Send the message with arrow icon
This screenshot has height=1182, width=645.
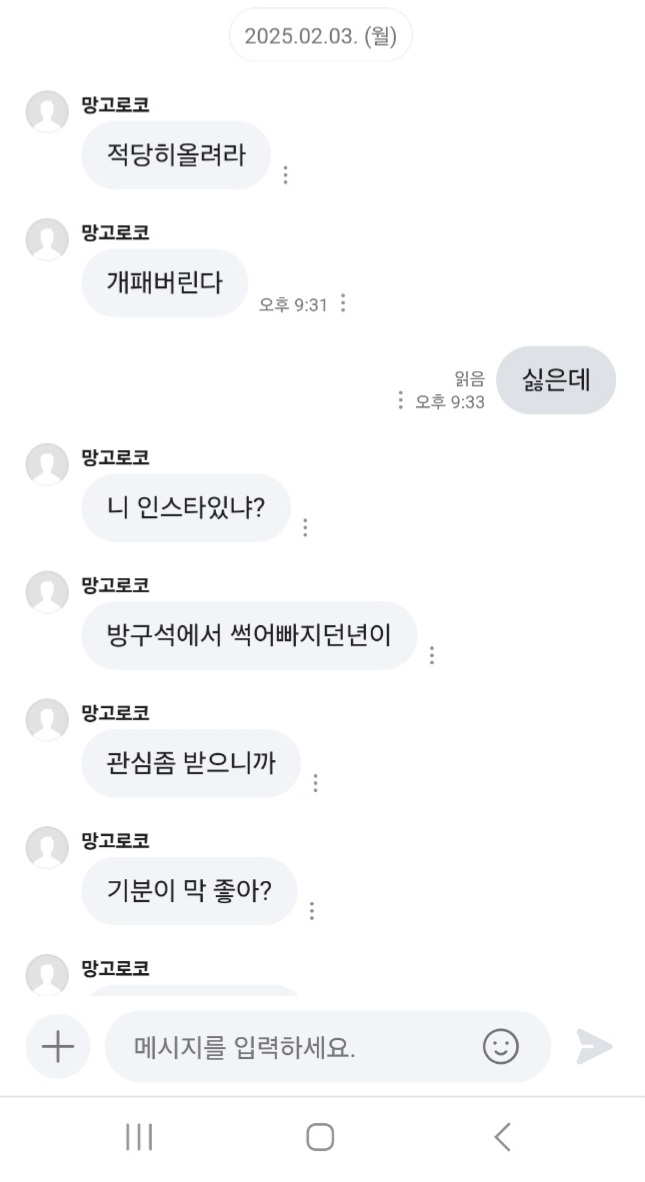(x=595, y=1046)
